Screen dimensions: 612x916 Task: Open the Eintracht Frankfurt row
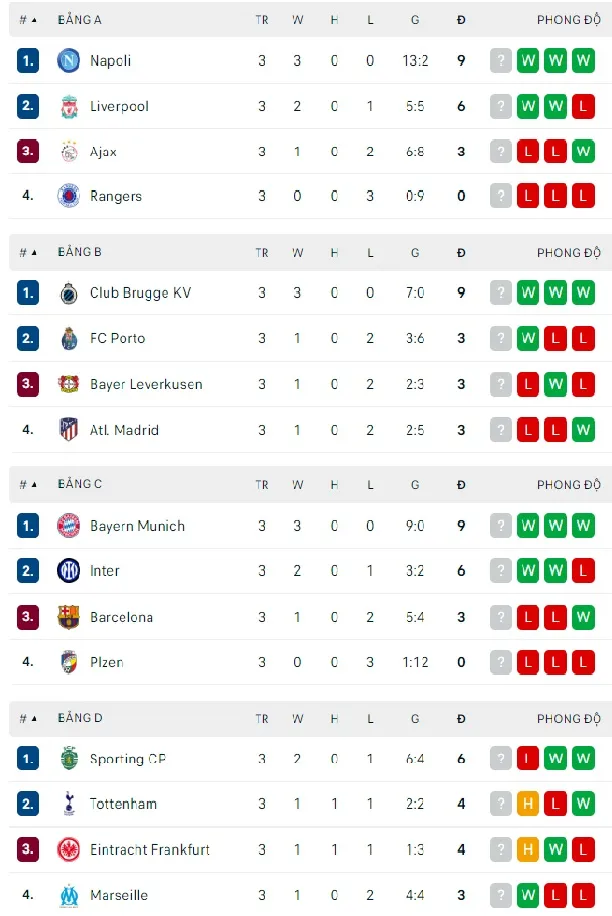(x=150, y=850)
